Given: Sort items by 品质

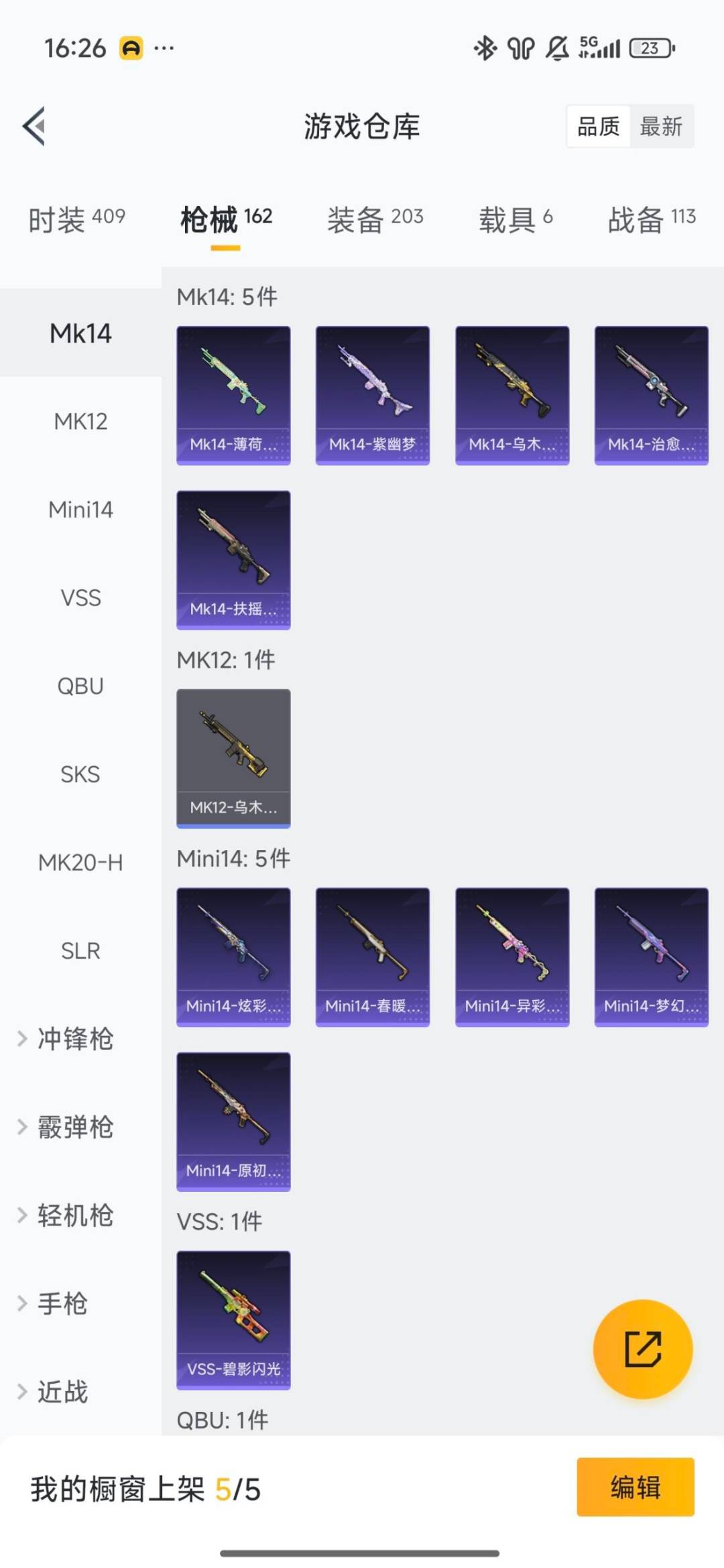Looking at the screenshot, I should pyautogui.click(x=598, y=126).
